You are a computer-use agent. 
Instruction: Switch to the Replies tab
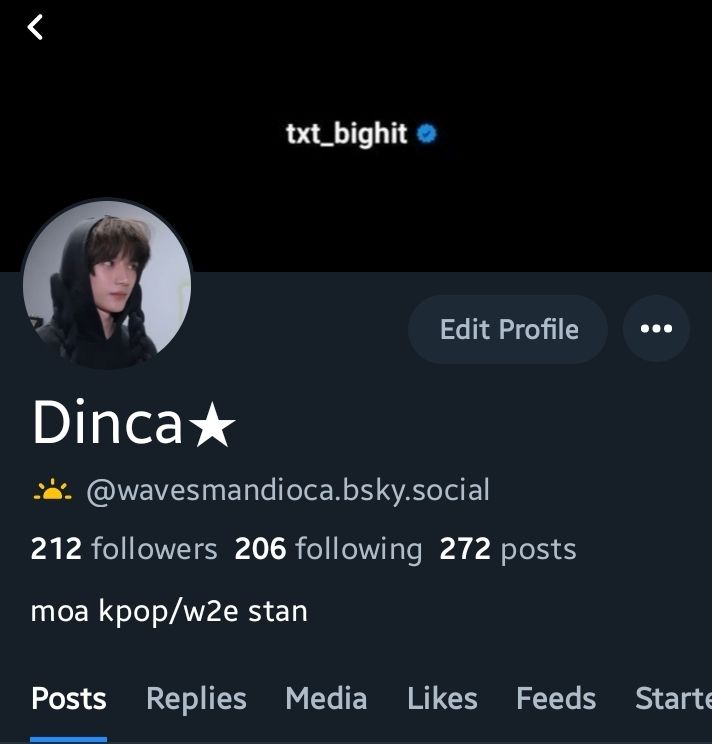pos(196,698)
